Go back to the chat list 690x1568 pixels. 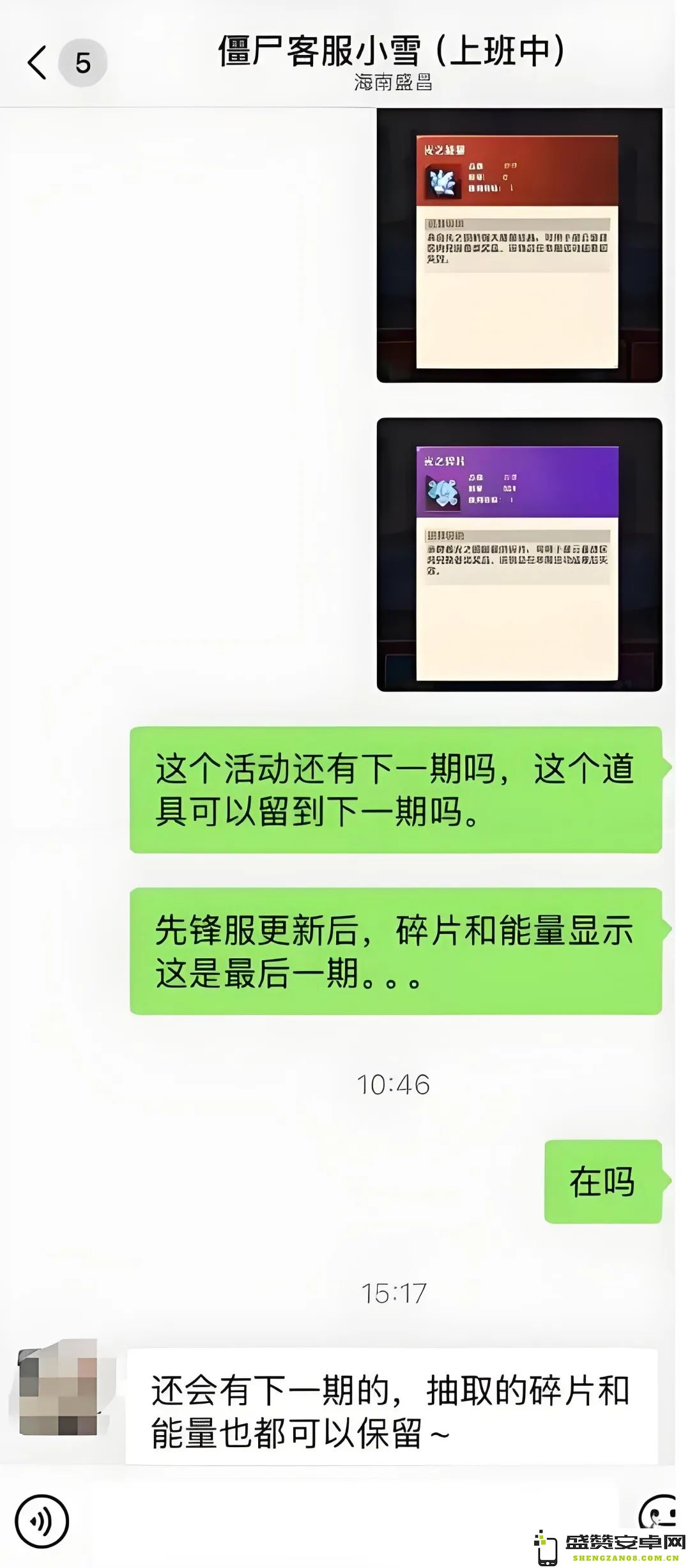click(38, 62)
